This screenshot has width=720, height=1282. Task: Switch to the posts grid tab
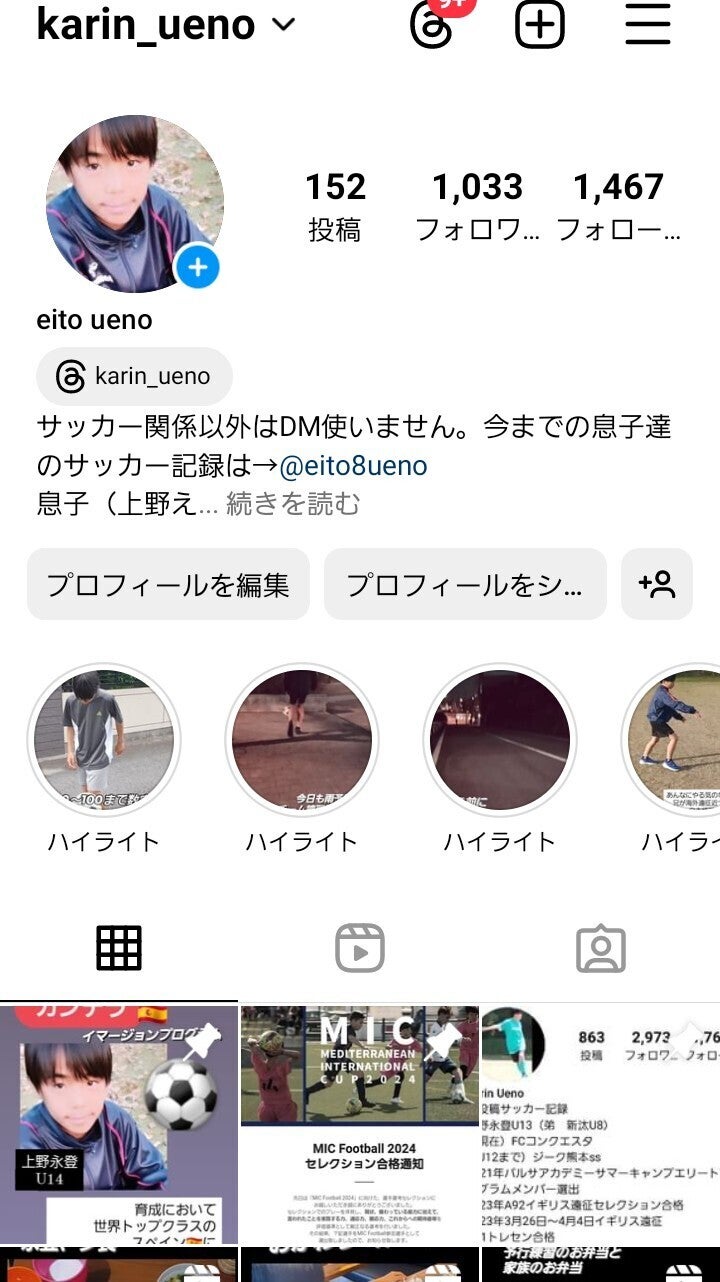point(119,948)
